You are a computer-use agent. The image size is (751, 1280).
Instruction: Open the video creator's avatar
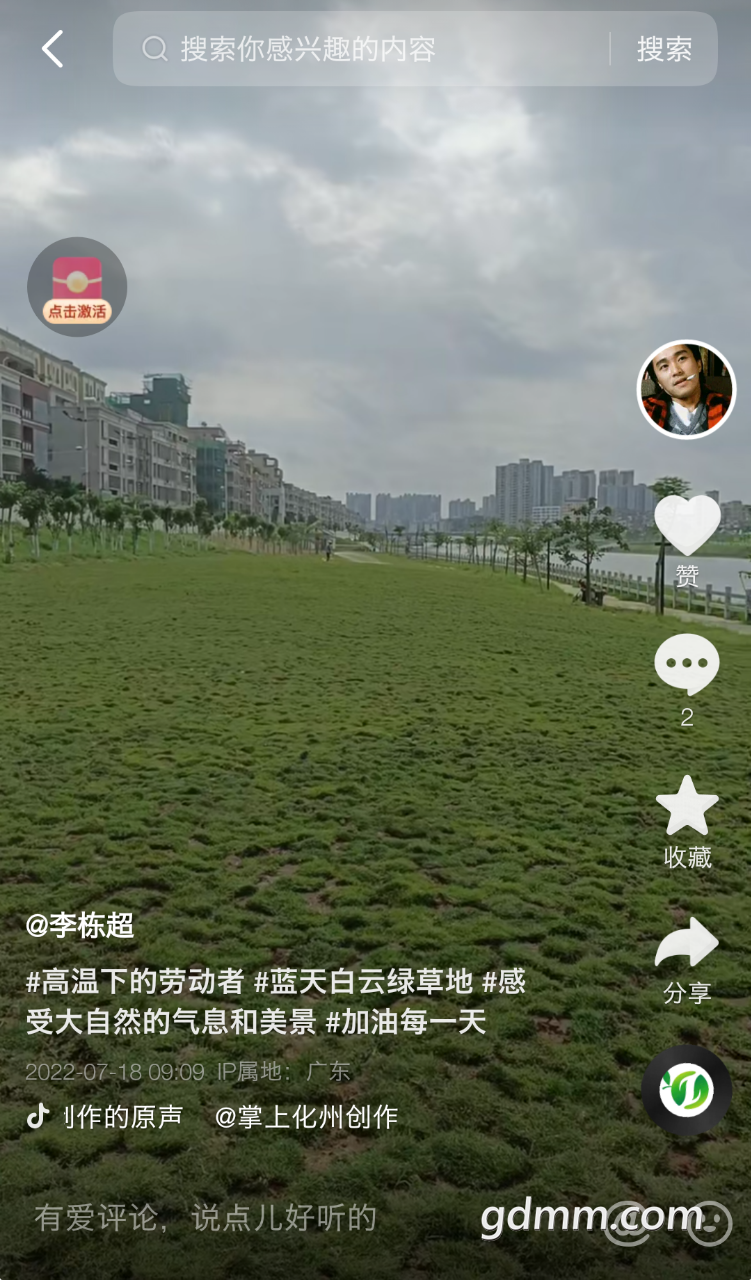[x=686, y=389]
